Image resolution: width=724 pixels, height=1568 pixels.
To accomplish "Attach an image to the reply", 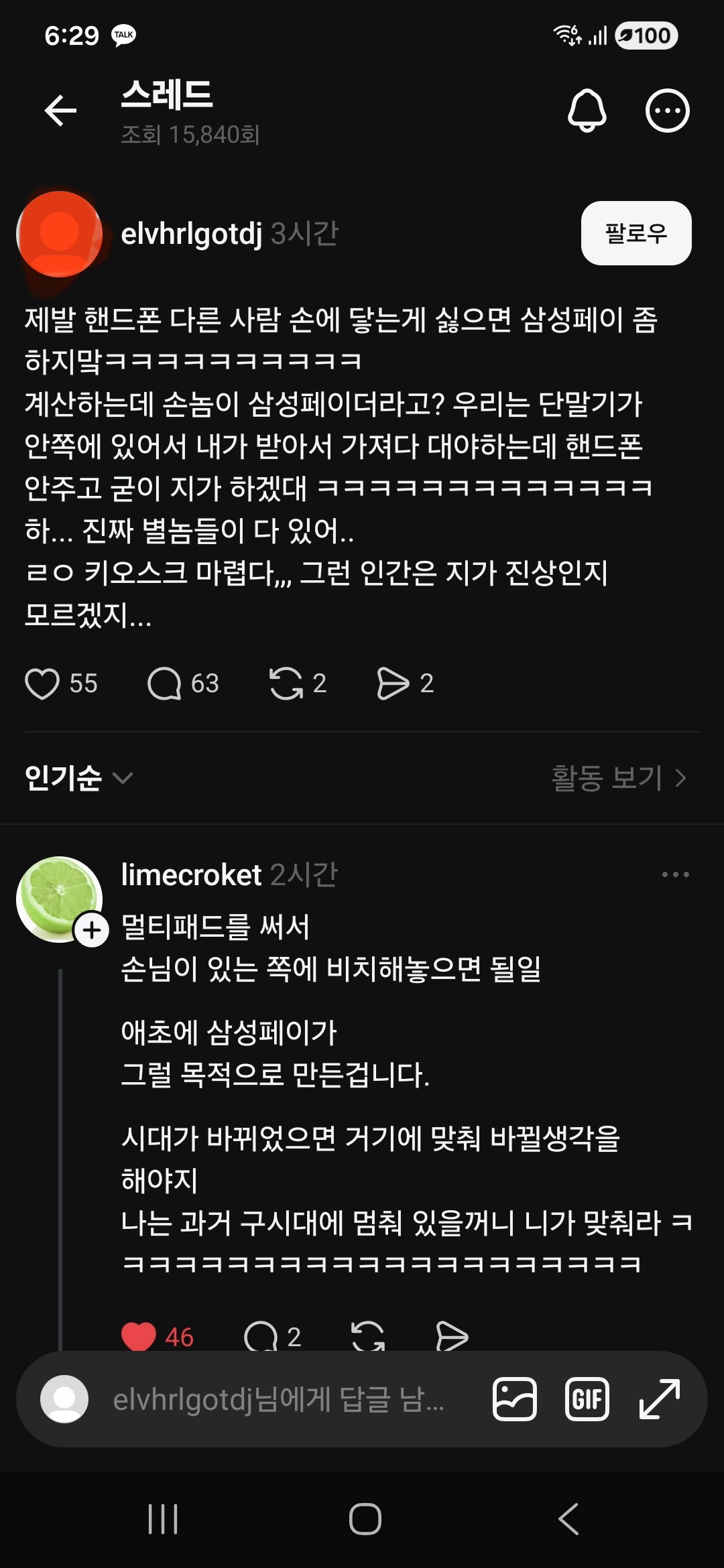I will 514,1399.
